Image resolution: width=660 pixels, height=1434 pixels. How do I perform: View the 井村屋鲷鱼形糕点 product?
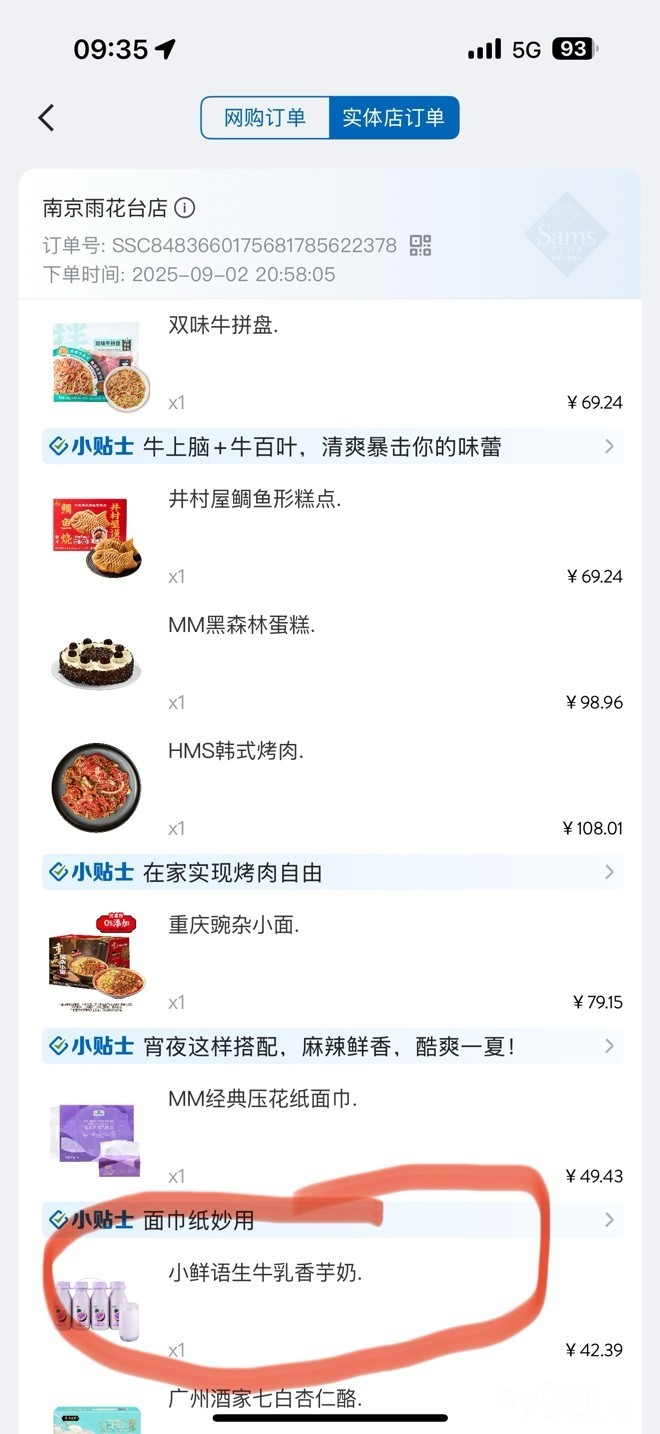(254, 500)
